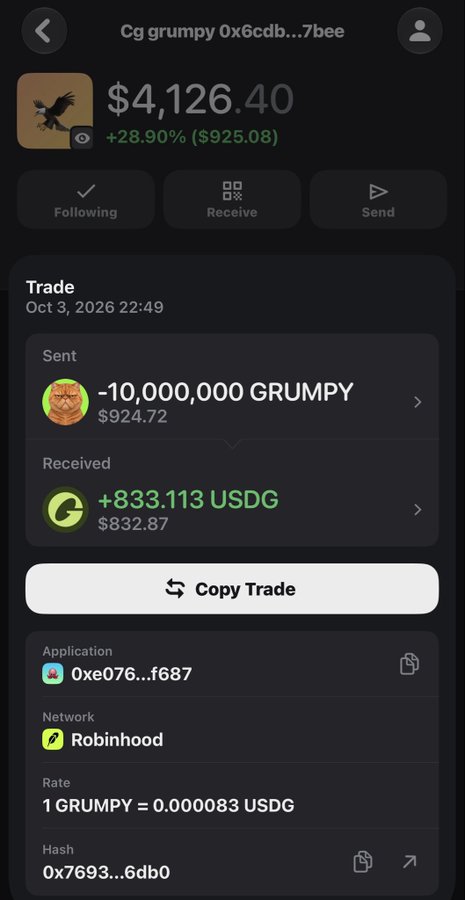This screenshot has height=900, width=465.
Task: Open the profile icon in the header
Action: point(420,31)
